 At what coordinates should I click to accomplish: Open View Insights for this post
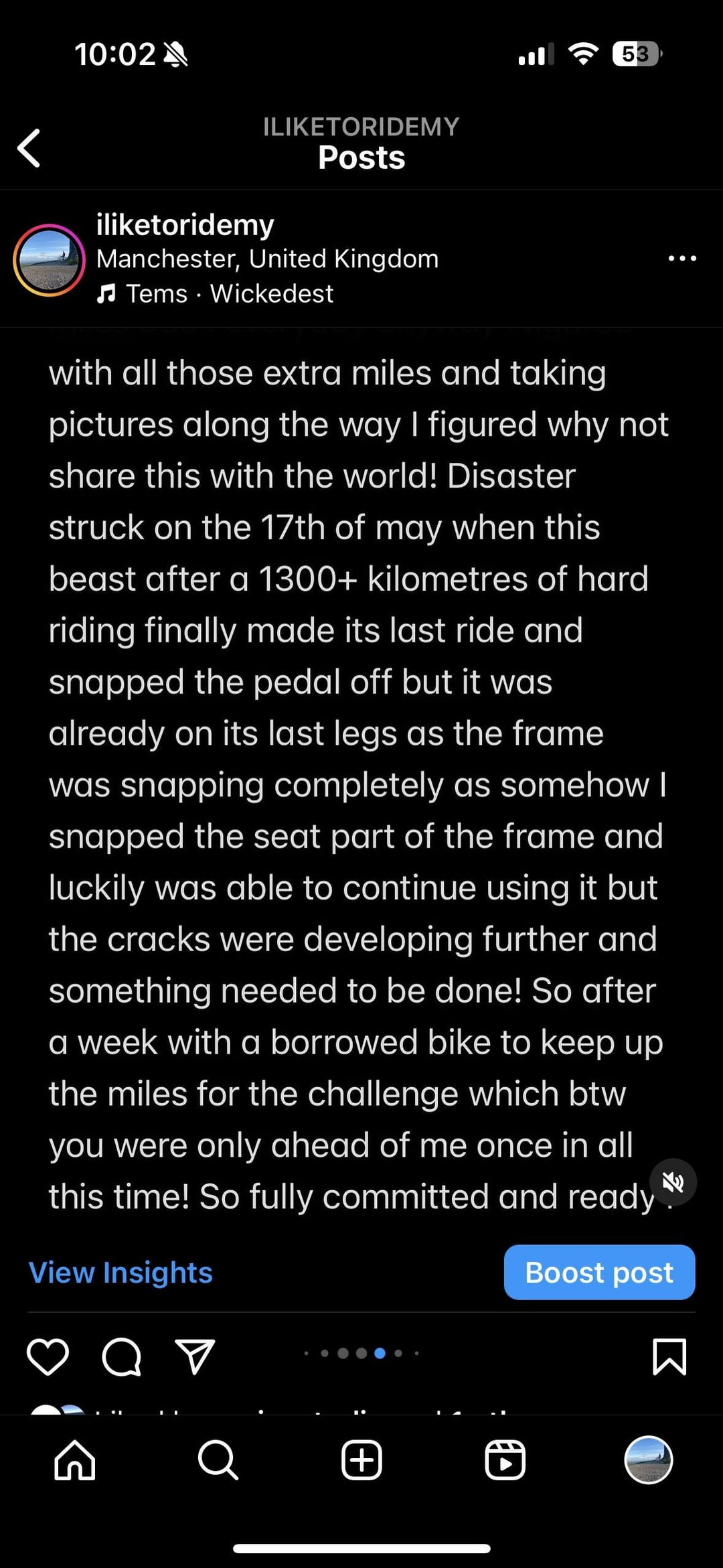tap(120, 1273)
